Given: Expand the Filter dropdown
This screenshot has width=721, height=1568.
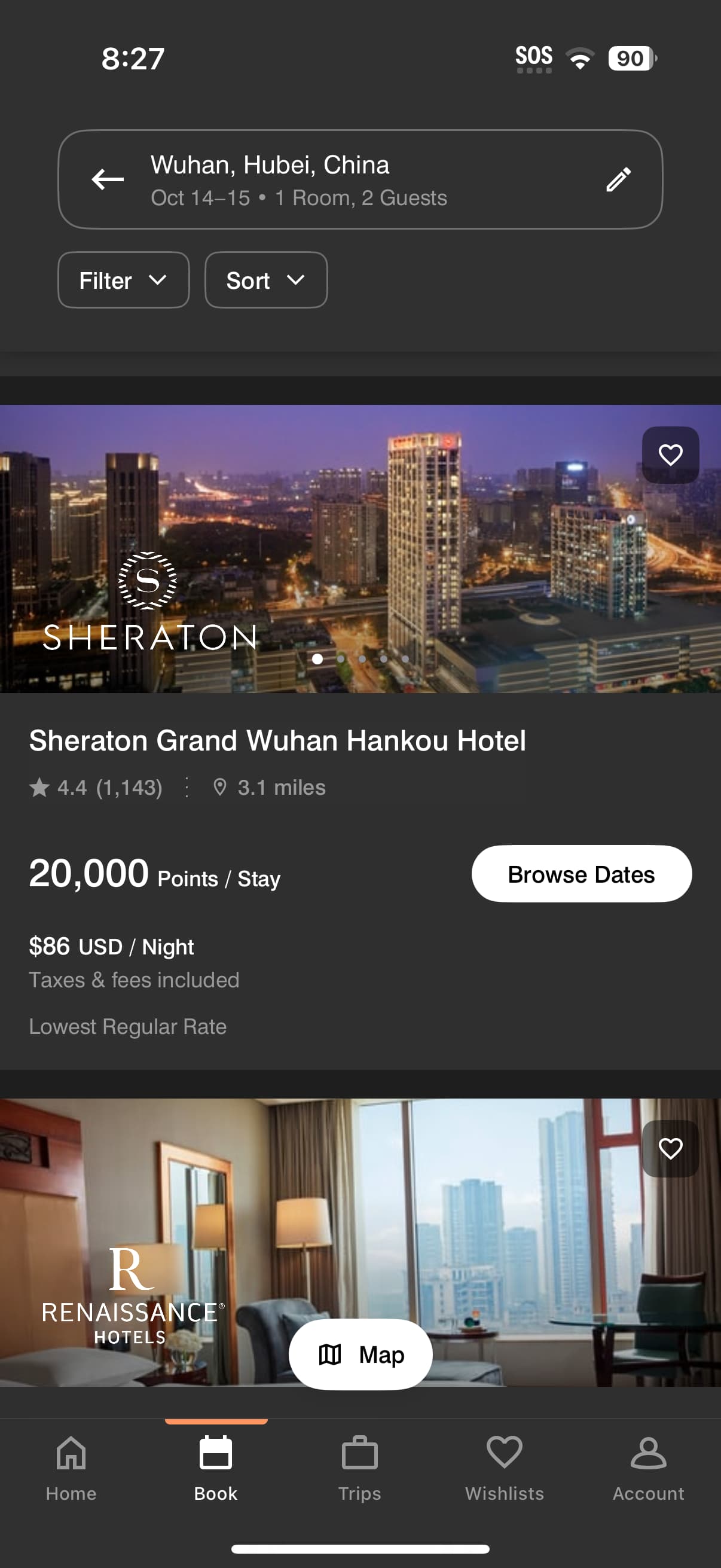Looking at the screenshot, I should pyautogui.click(x=124, y=280).
